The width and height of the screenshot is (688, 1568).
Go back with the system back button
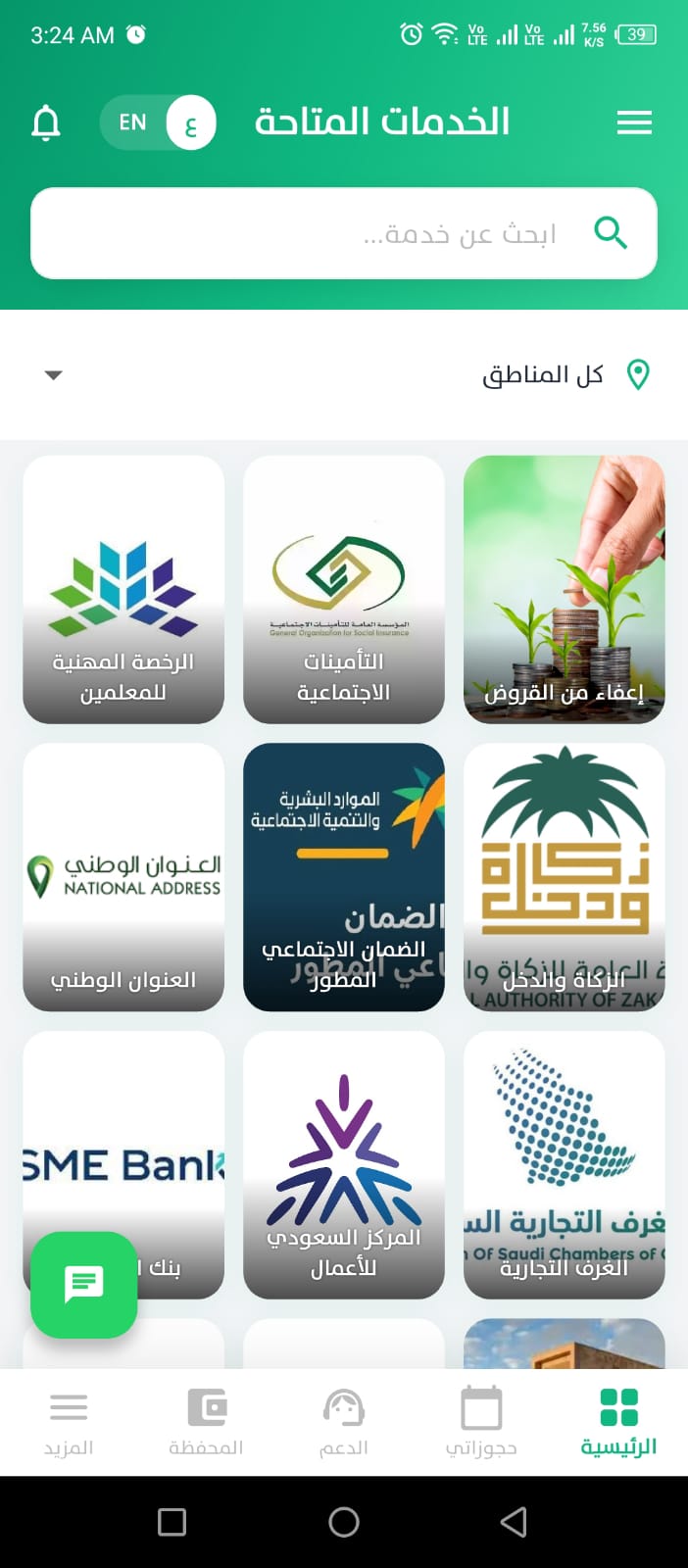pos(514,1522)
